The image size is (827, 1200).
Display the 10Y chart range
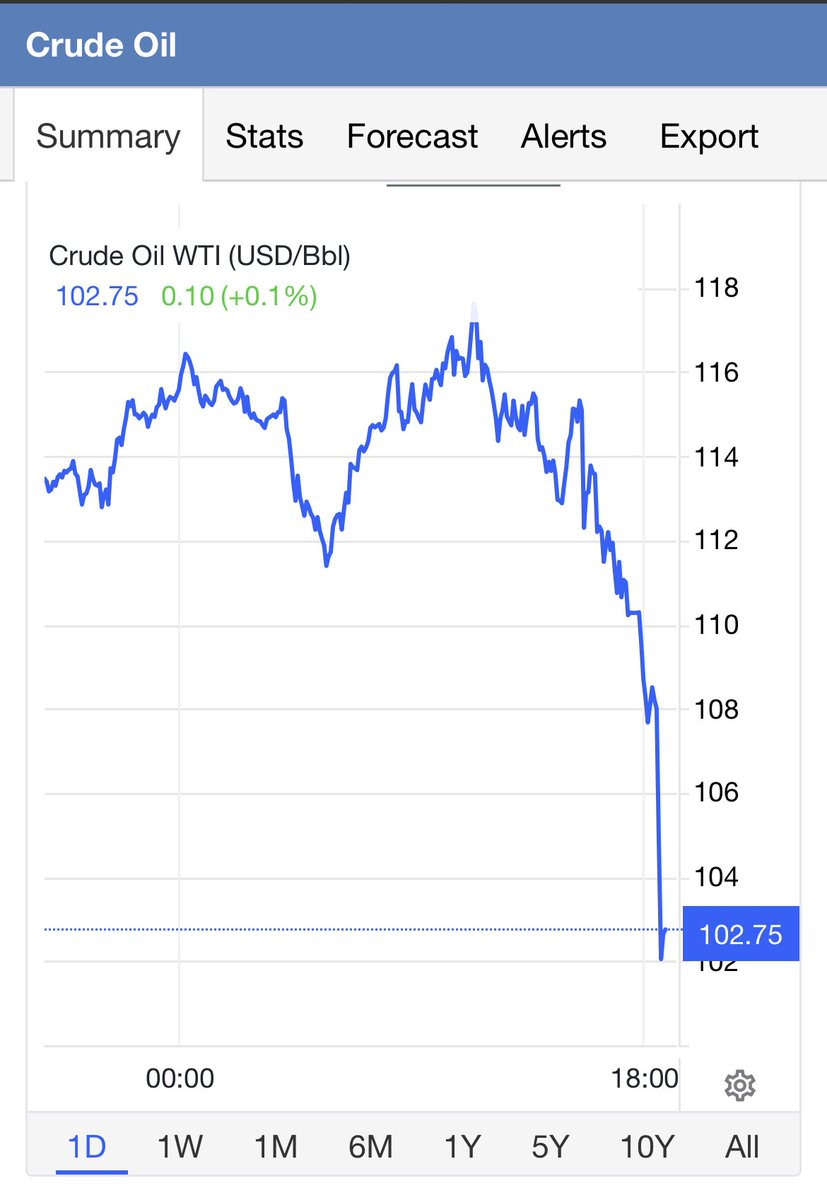[648, 1146]
